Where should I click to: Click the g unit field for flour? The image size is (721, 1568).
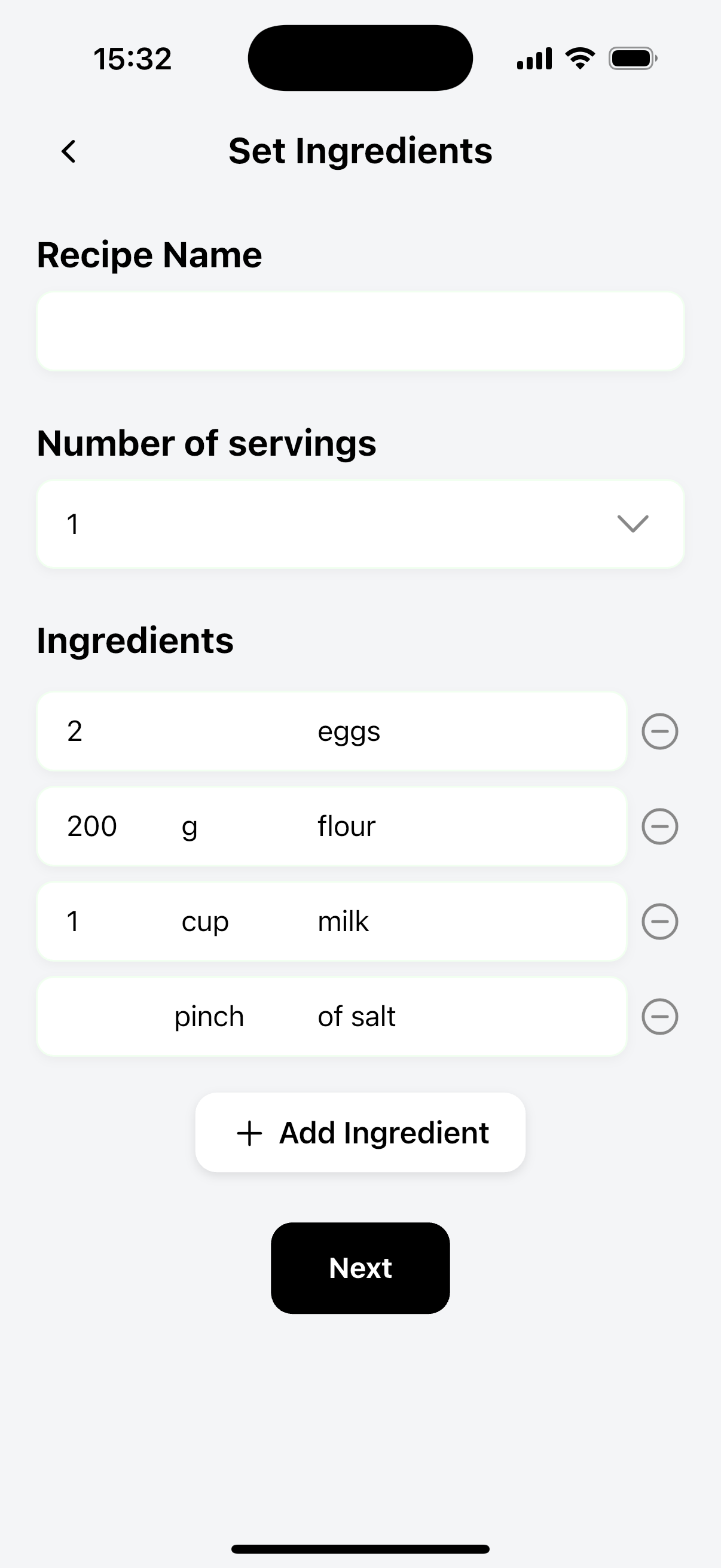pyautogui.click(x=207, y=826)
